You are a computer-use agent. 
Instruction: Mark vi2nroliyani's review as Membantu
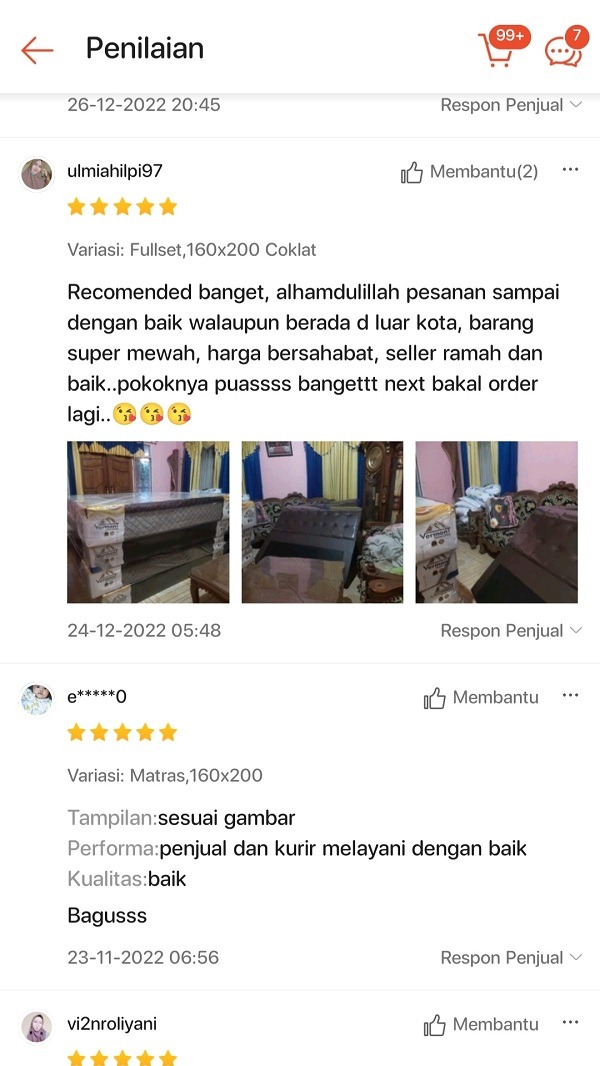click(x=481, y=1025)
